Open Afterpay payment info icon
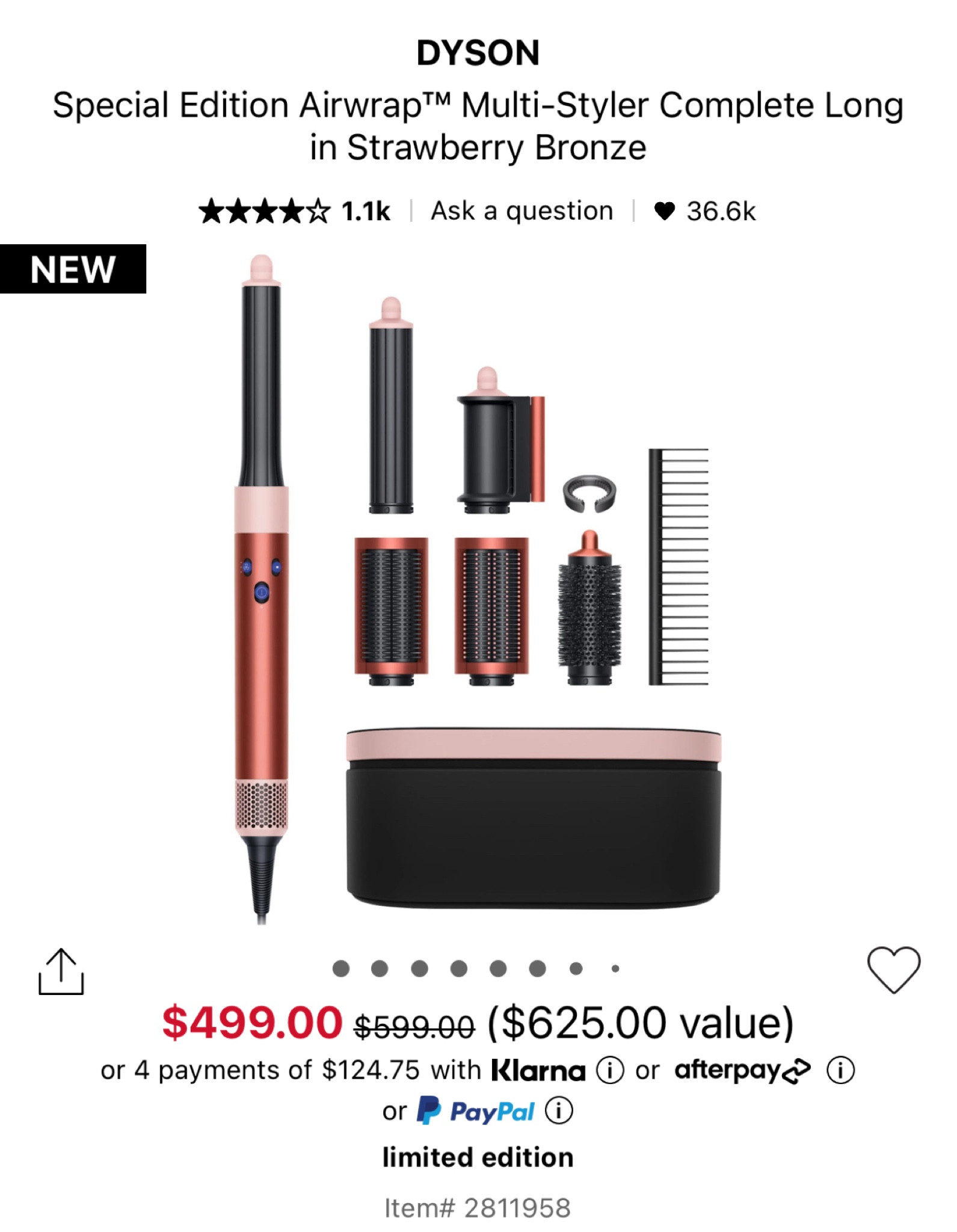957x1232 pixels. 840,1070
